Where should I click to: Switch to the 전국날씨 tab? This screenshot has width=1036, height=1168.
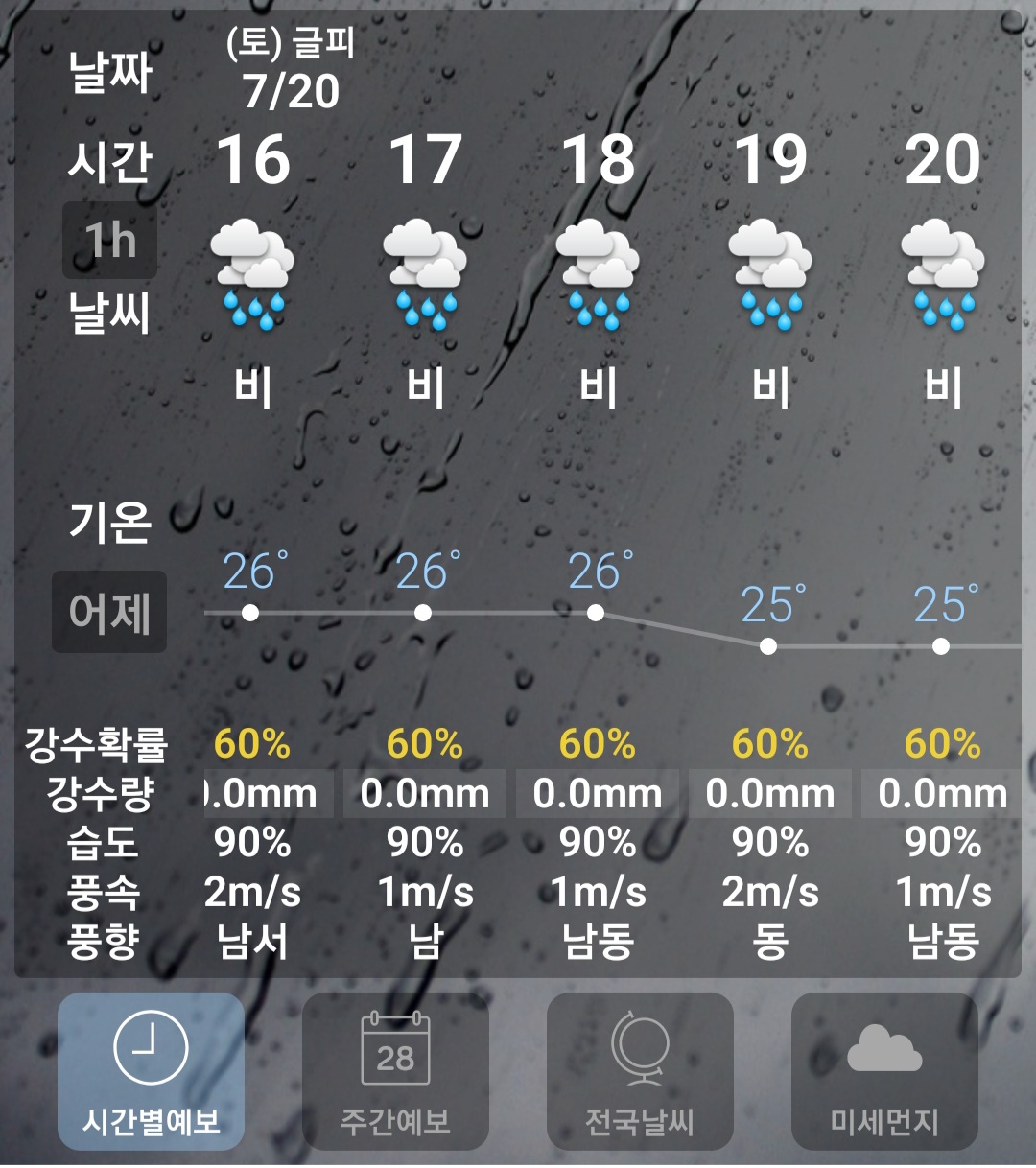coord(640,1070)
